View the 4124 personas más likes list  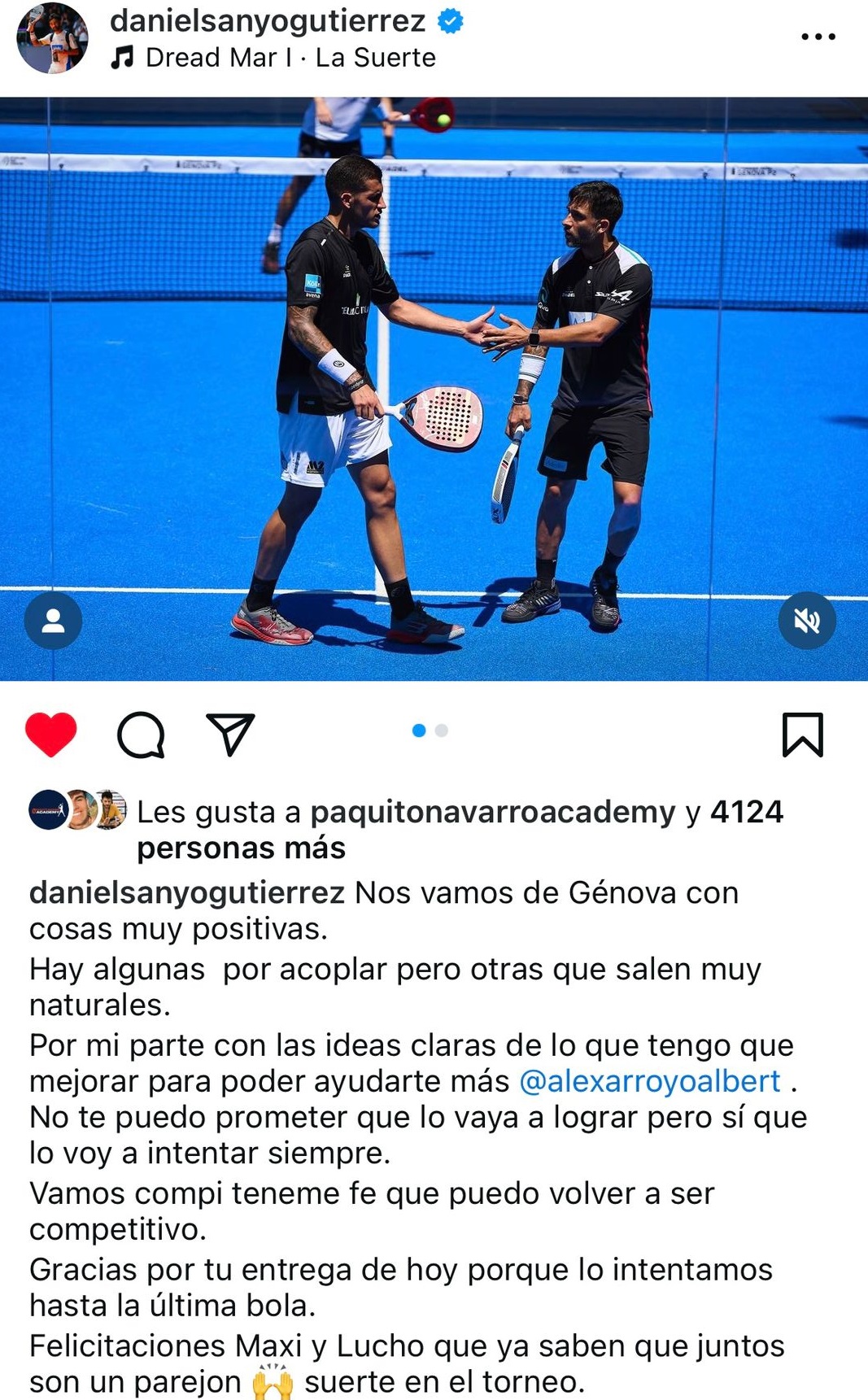click(x=241, y=848)
